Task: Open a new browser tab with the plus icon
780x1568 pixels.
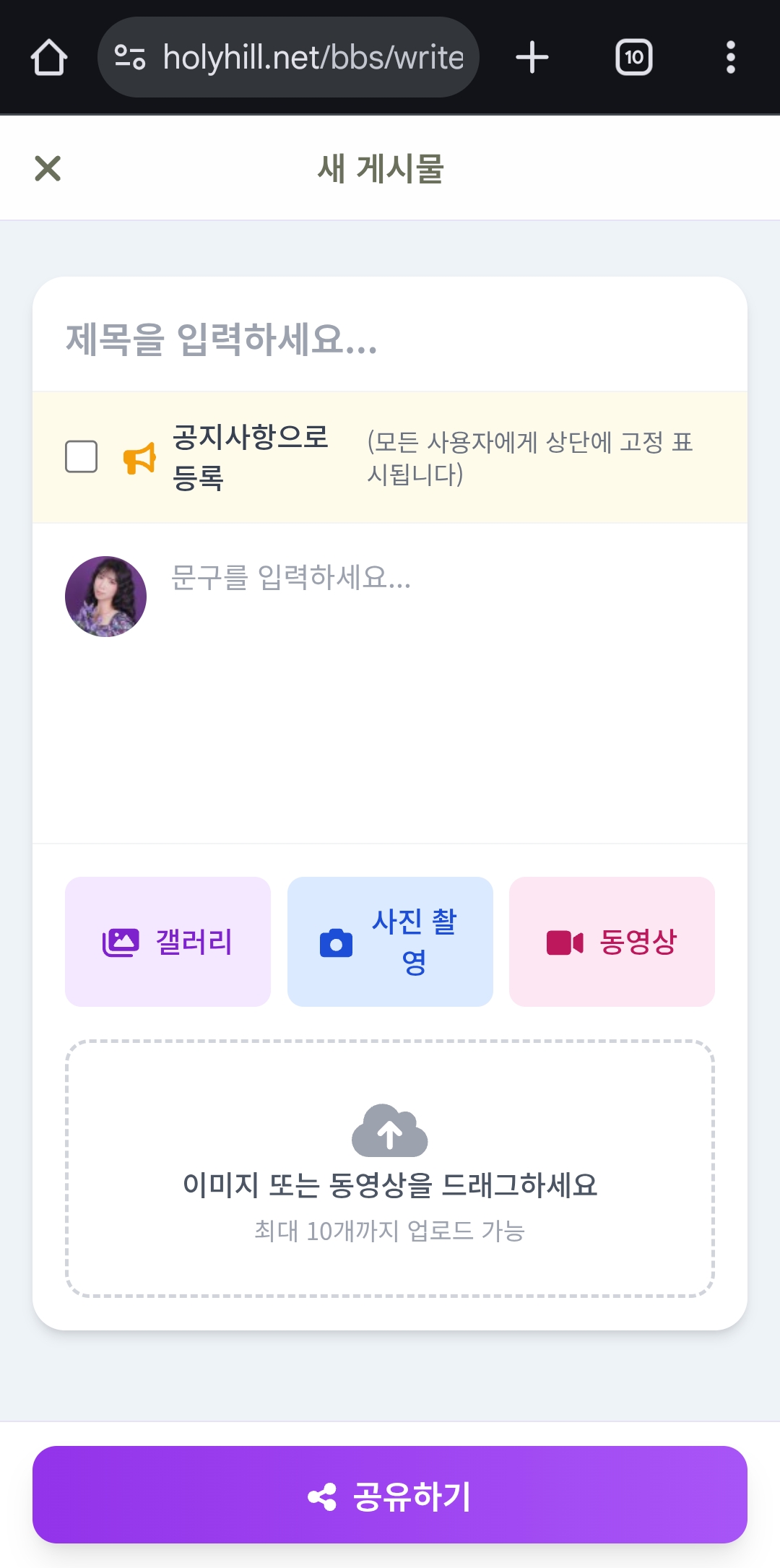Action: click(532, 57)
